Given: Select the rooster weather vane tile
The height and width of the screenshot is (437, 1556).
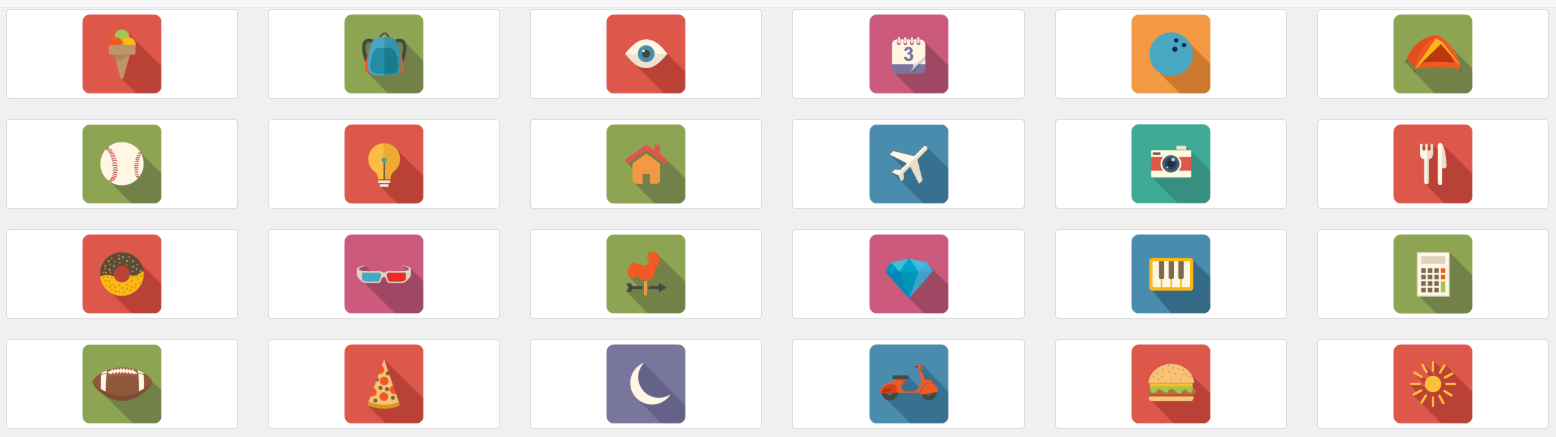Looking at the screenshot, I should [x=646, y=274].
